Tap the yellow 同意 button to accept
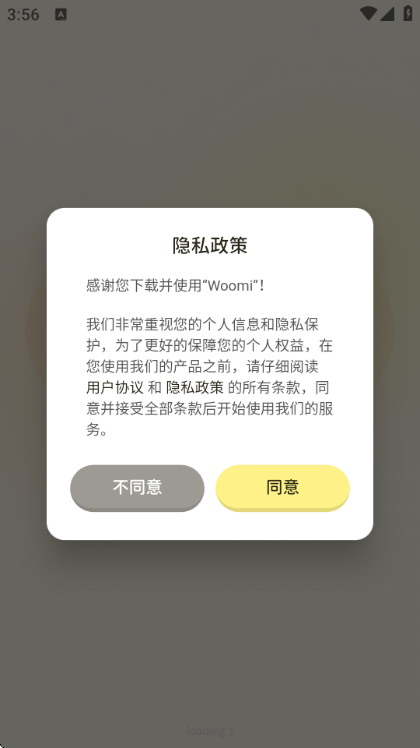Viewport: 420px width, 748px height. [283, 488]
